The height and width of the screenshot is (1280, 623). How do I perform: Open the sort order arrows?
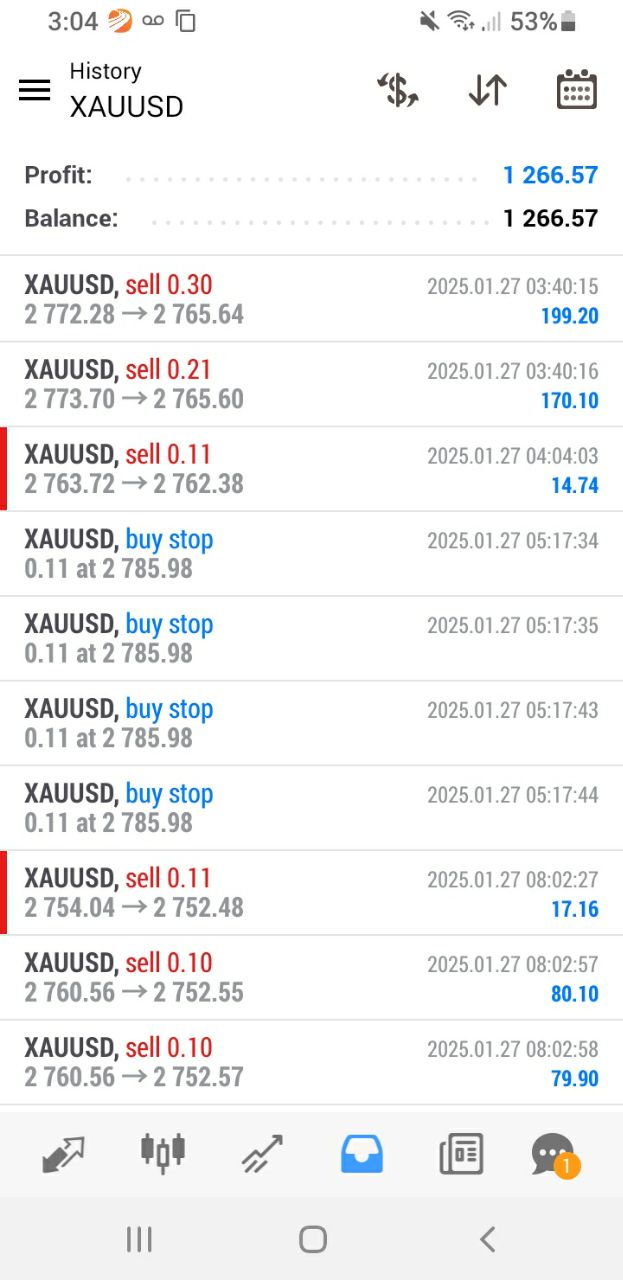(x=487, y=90)
